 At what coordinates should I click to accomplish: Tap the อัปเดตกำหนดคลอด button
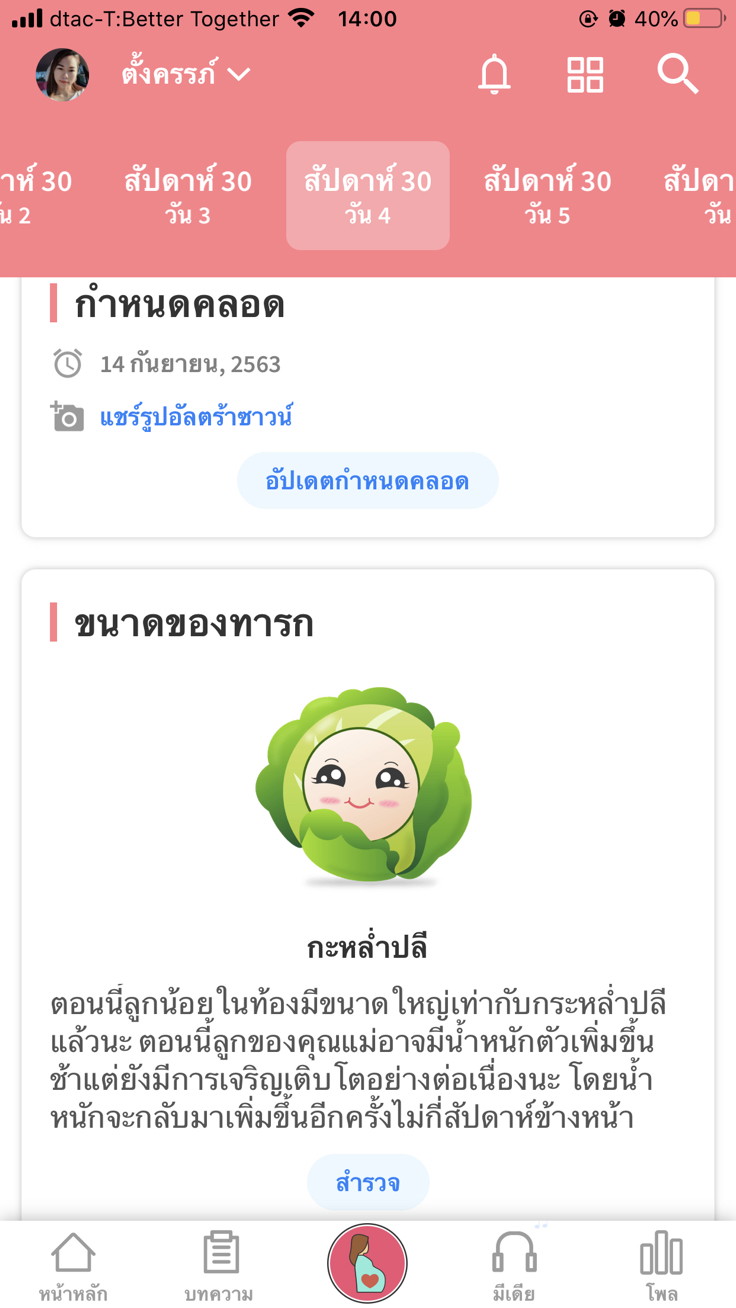click(x=367, y=481)
